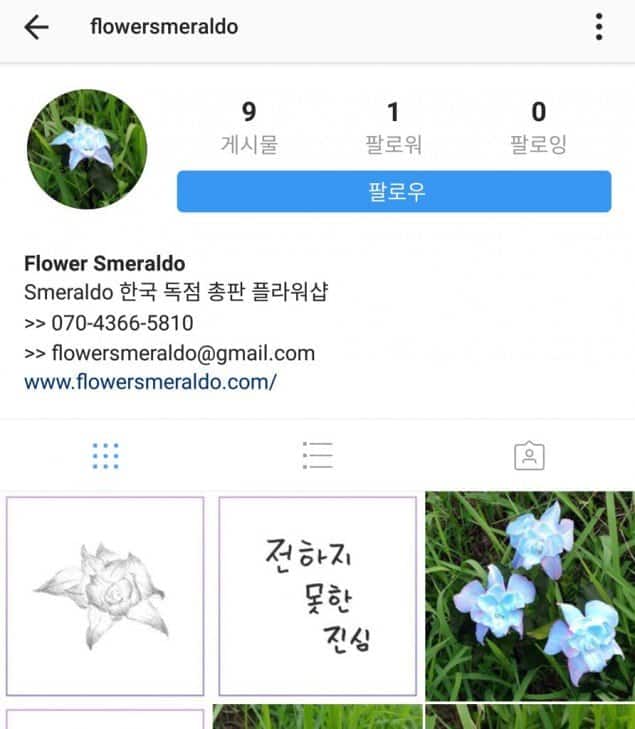Open the three blue flowers photo post

pos(529,595)
